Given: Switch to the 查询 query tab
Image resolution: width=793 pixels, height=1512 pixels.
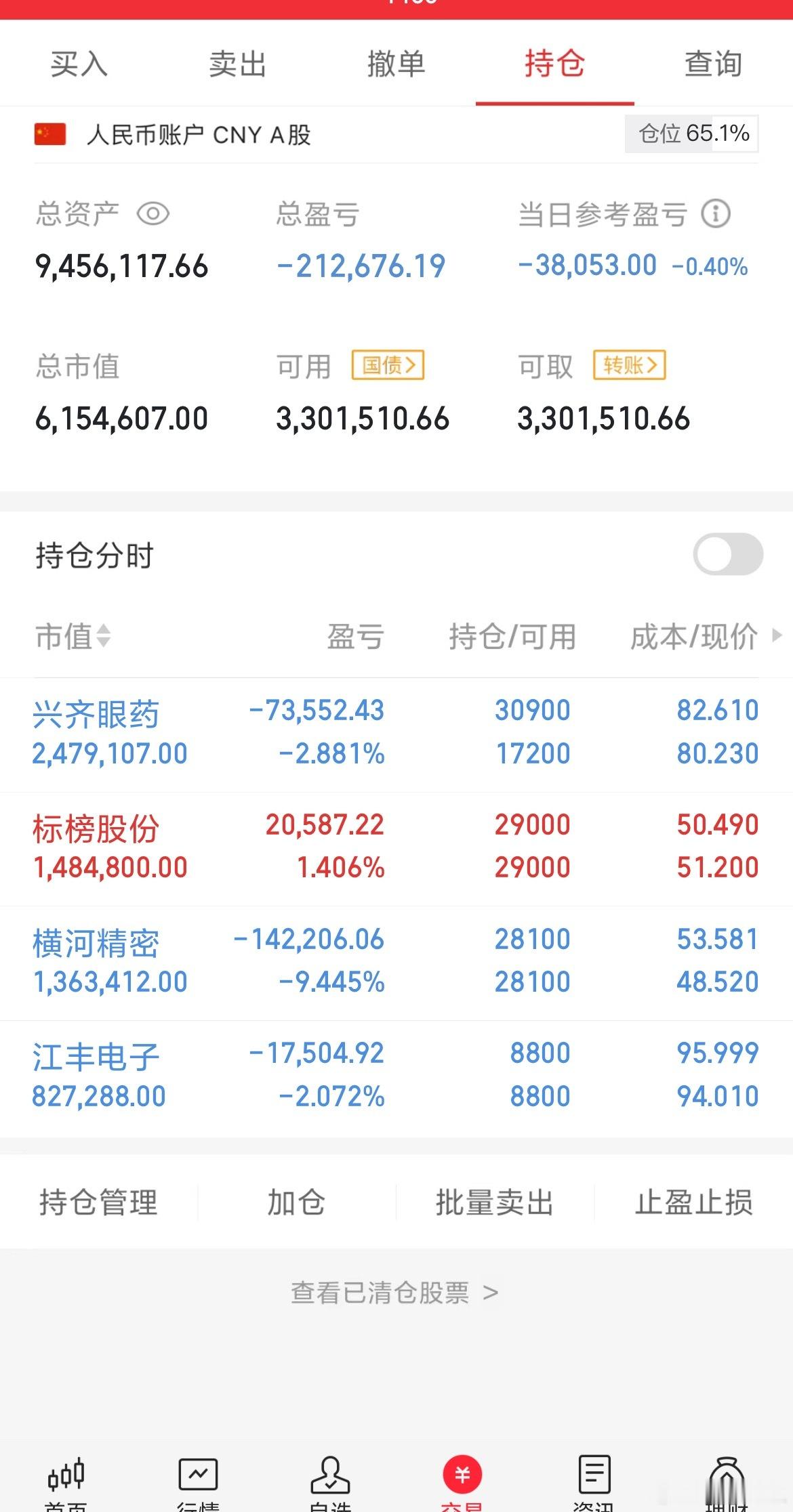Looking at the screenshot, I should [x=712, y=64].
